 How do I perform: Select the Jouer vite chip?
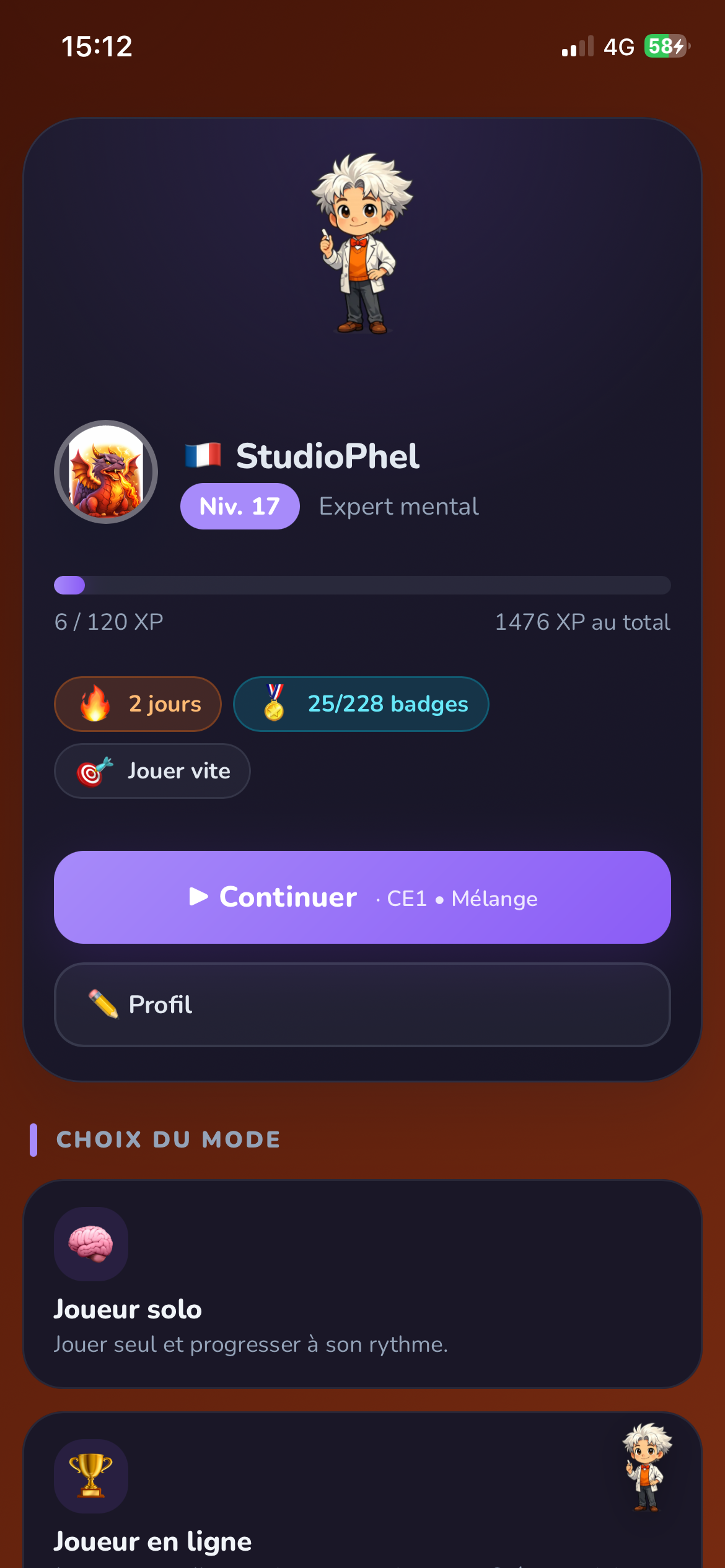tap(152, 770)
